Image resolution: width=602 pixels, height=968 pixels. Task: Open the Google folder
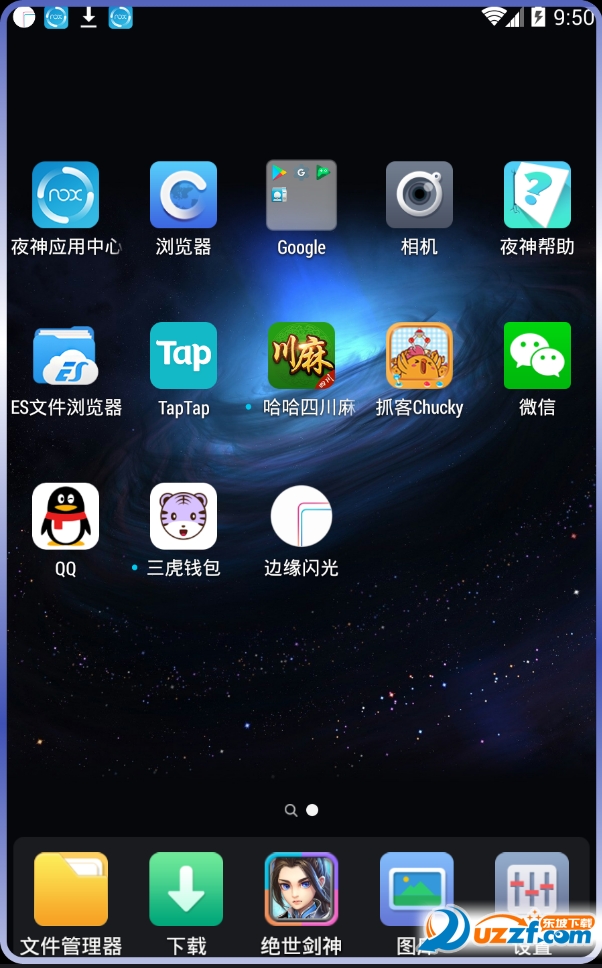pos(301,195)
